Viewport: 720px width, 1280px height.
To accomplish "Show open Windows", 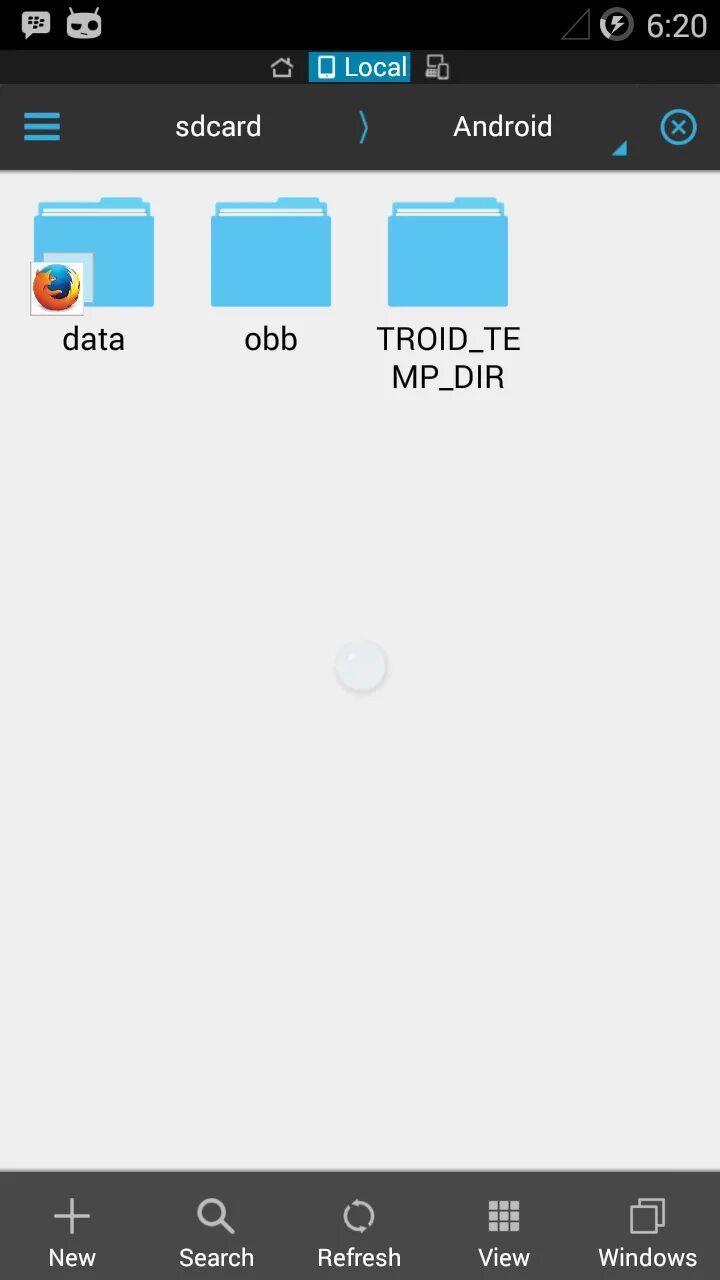I will pos(647,1232).
